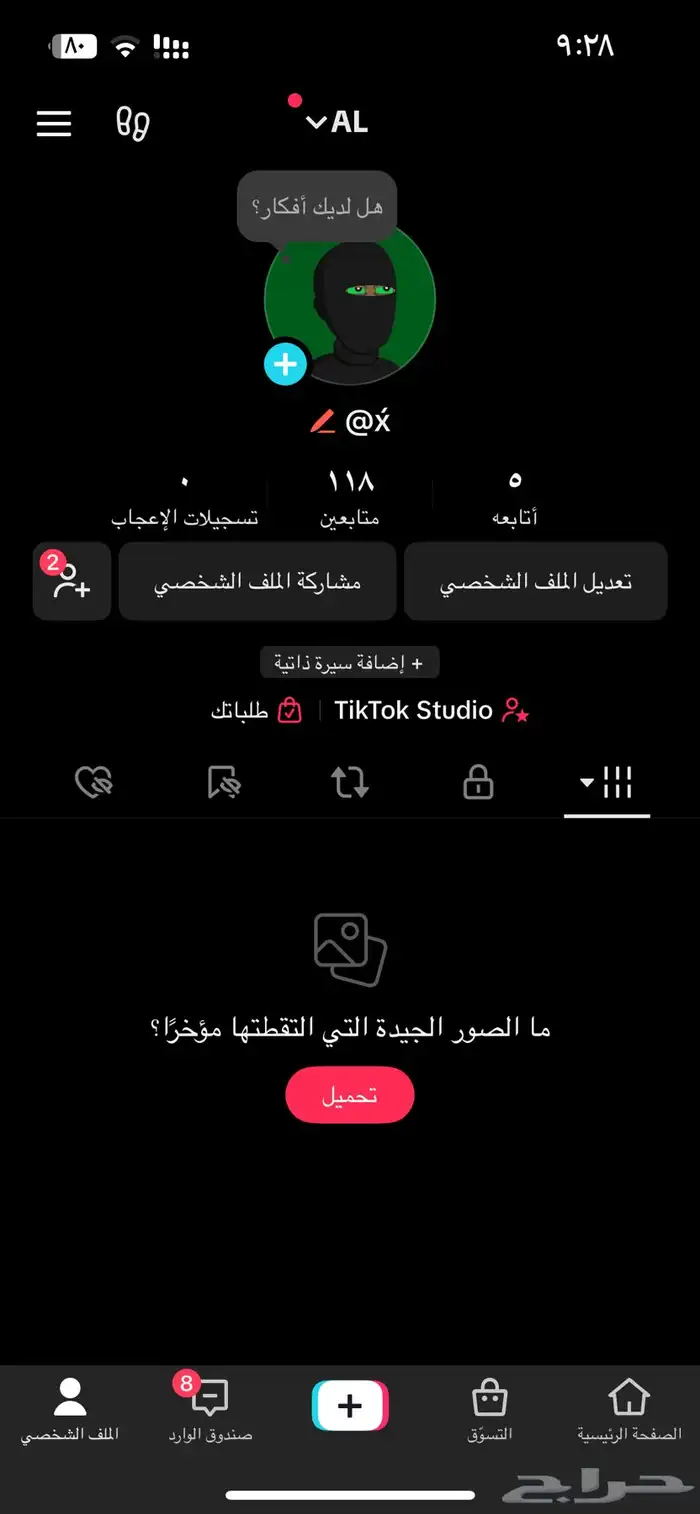Go to the الصفحة الرئيسية home tab
The width and height of the screenshot is (700, 1514).
click(629, 1410)
